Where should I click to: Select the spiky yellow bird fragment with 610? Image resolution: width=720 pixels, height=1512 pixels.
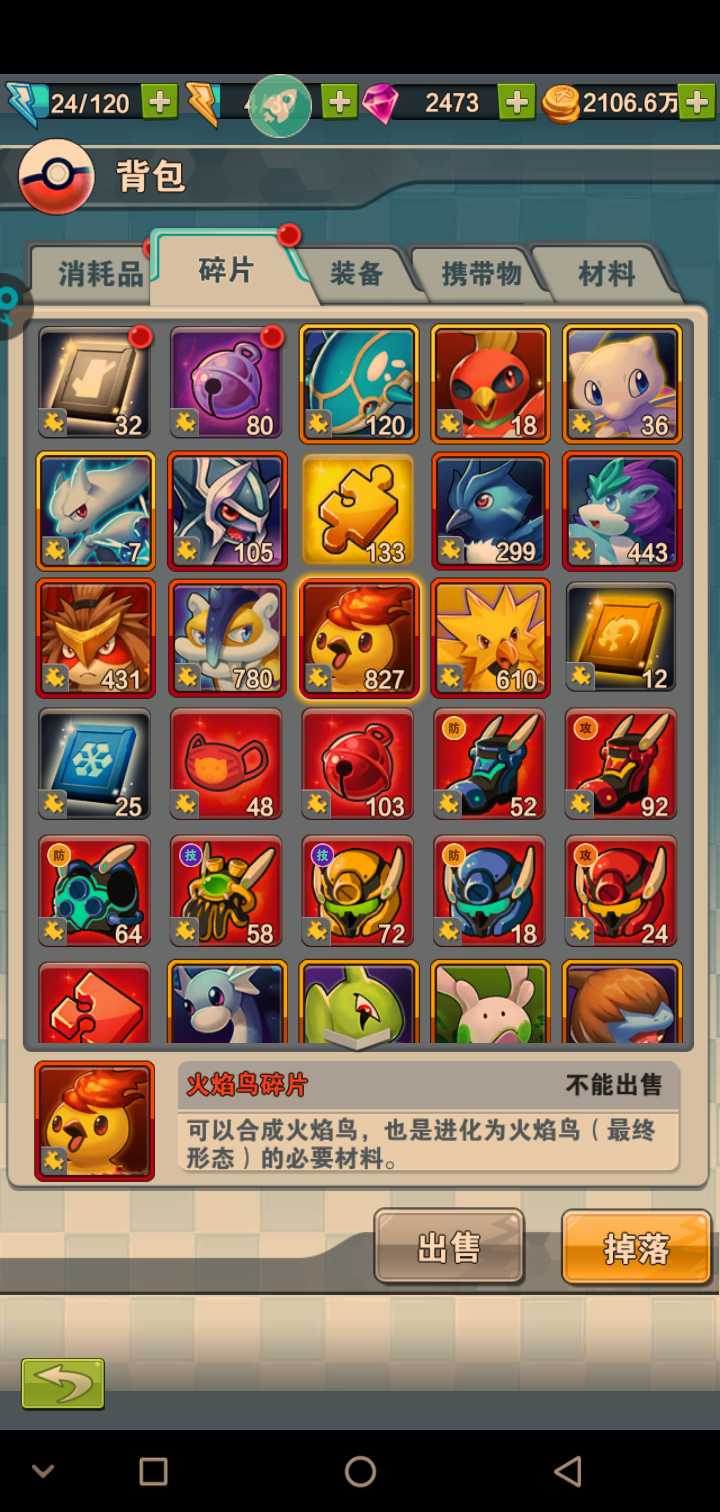490,638
